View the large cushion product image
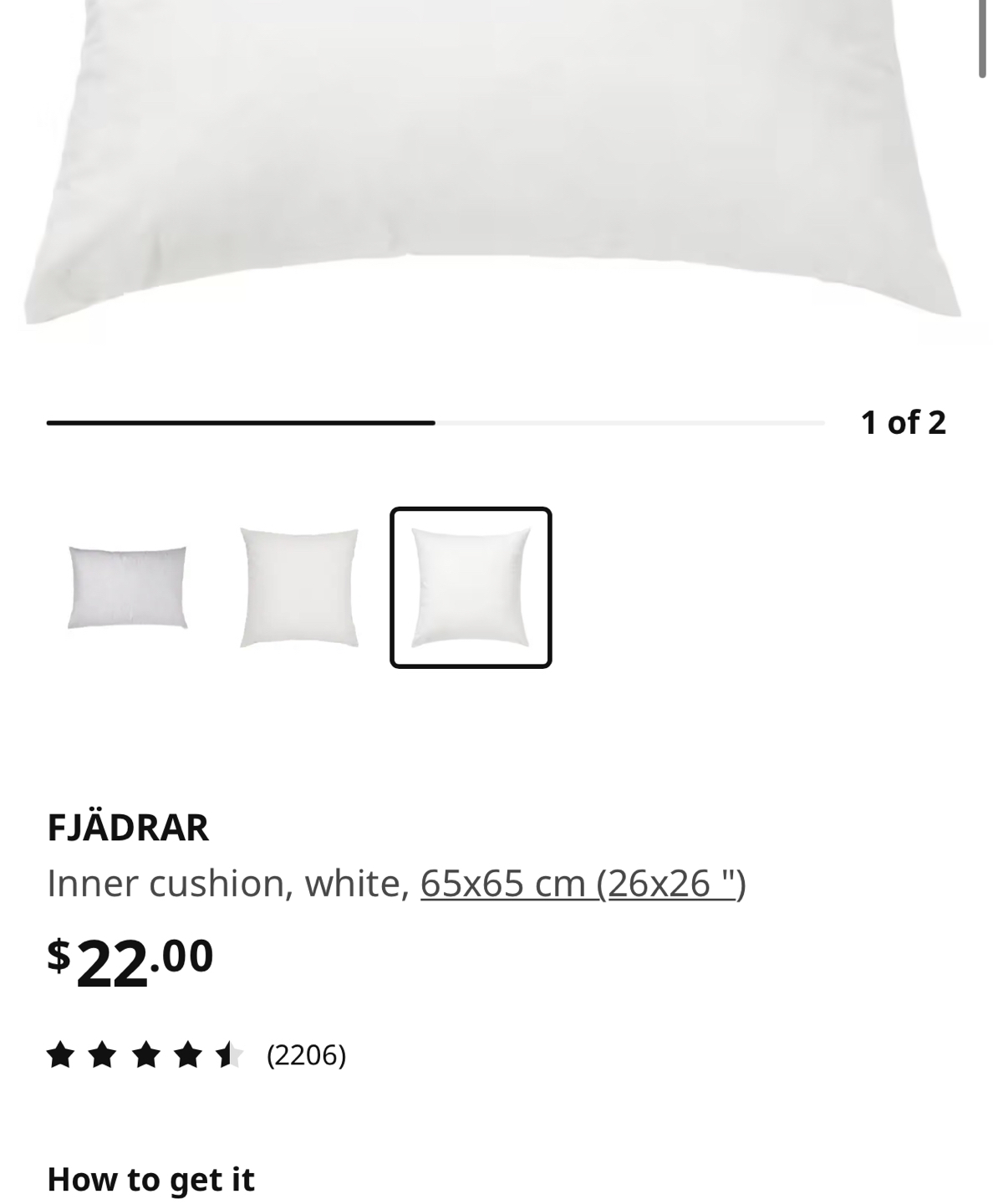Viewport: 993px width, 1204px height. (x=493, y=159)
